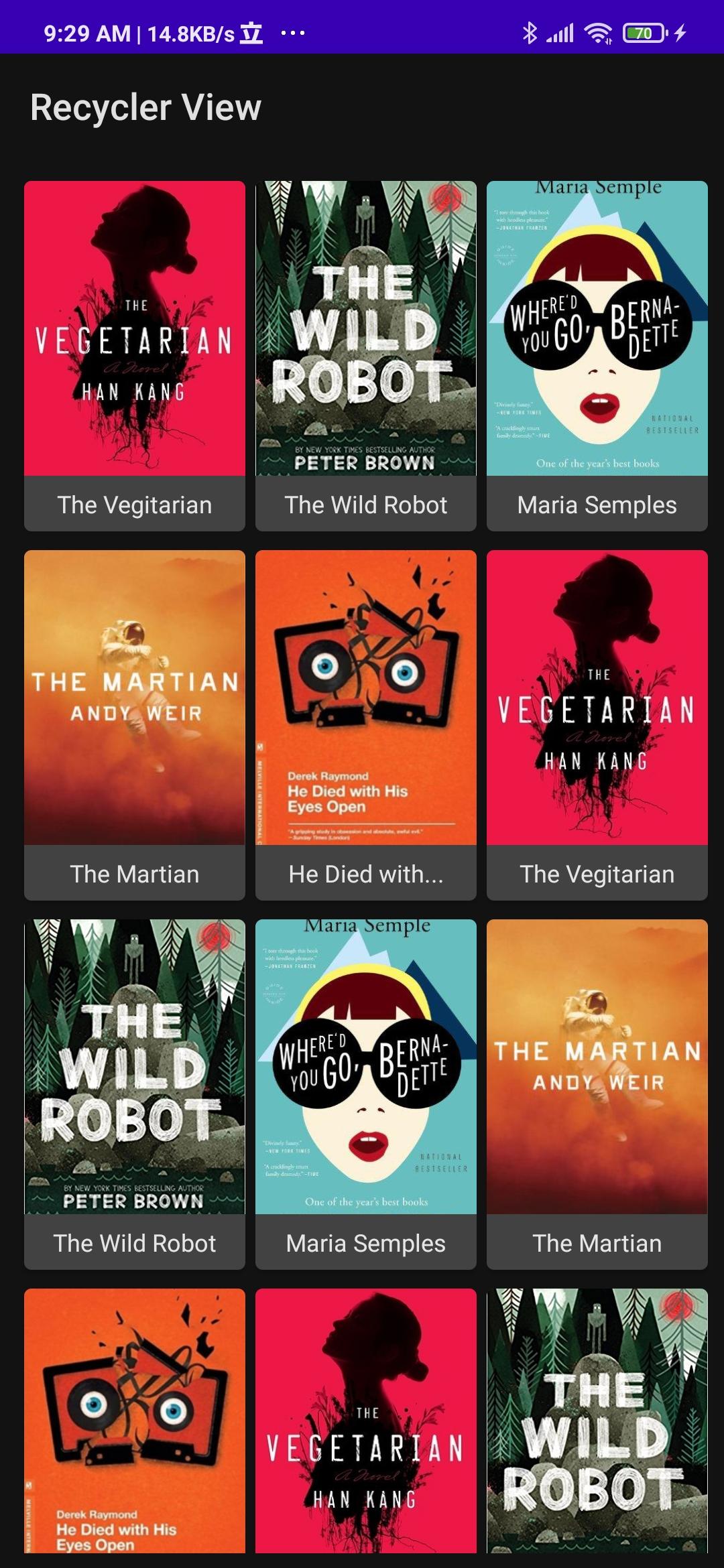The height and width of the screenshot is (1568, 724).
Task: Tap the He Died with... book card
Action: point(365,724)
